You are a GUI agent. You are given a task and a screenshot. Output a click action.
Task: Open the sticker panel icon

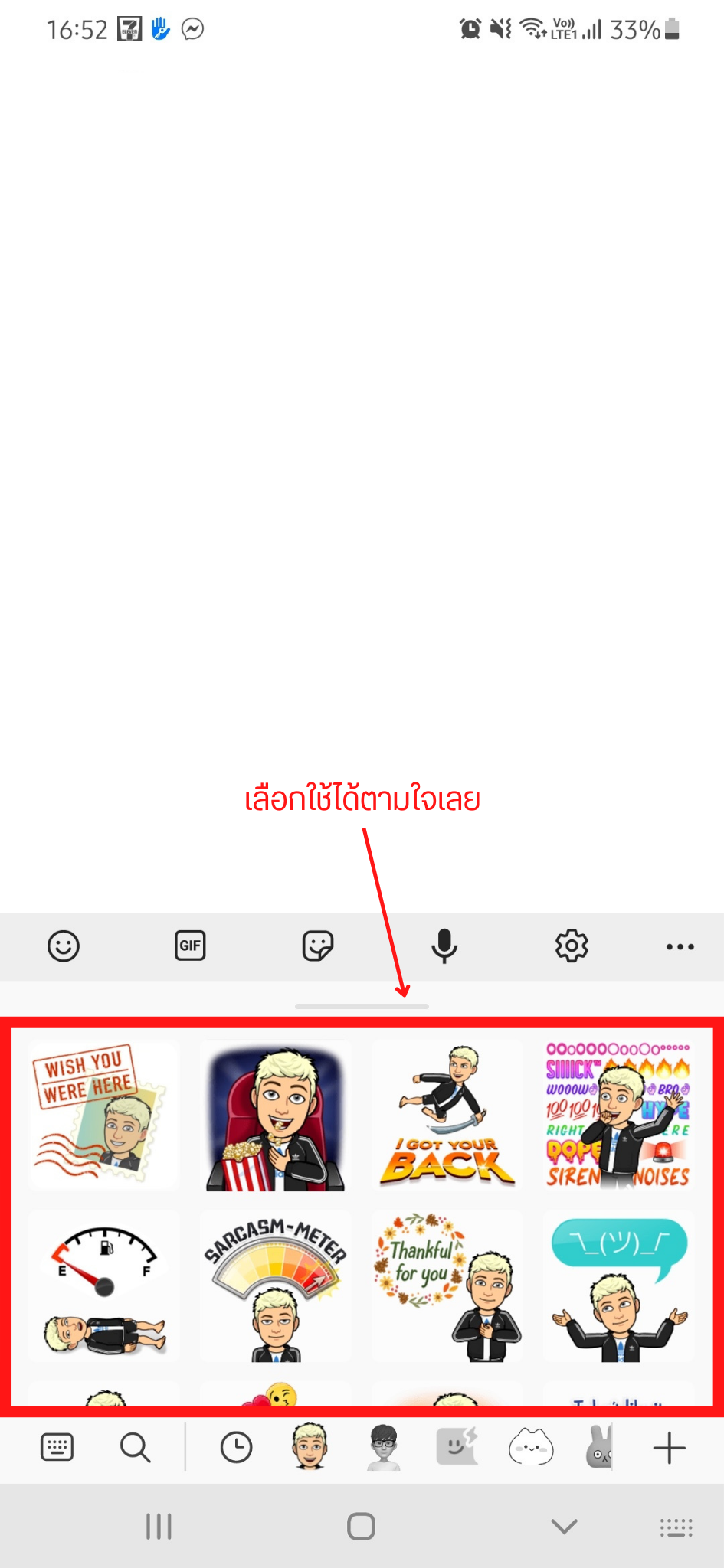click(x=317, y=946)
